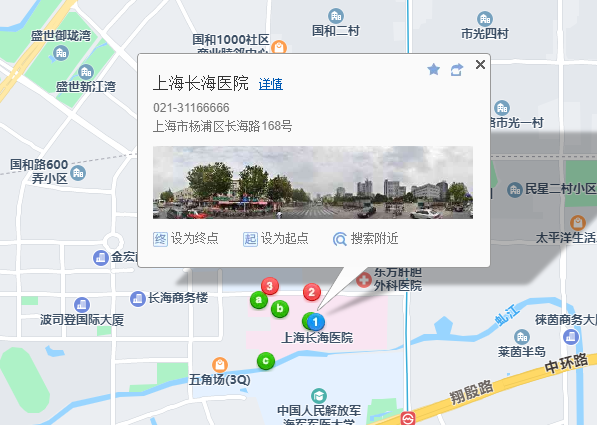Select red map marker 3
The width and height of the screenshot is (597, 425).
[x=270, y=286]
